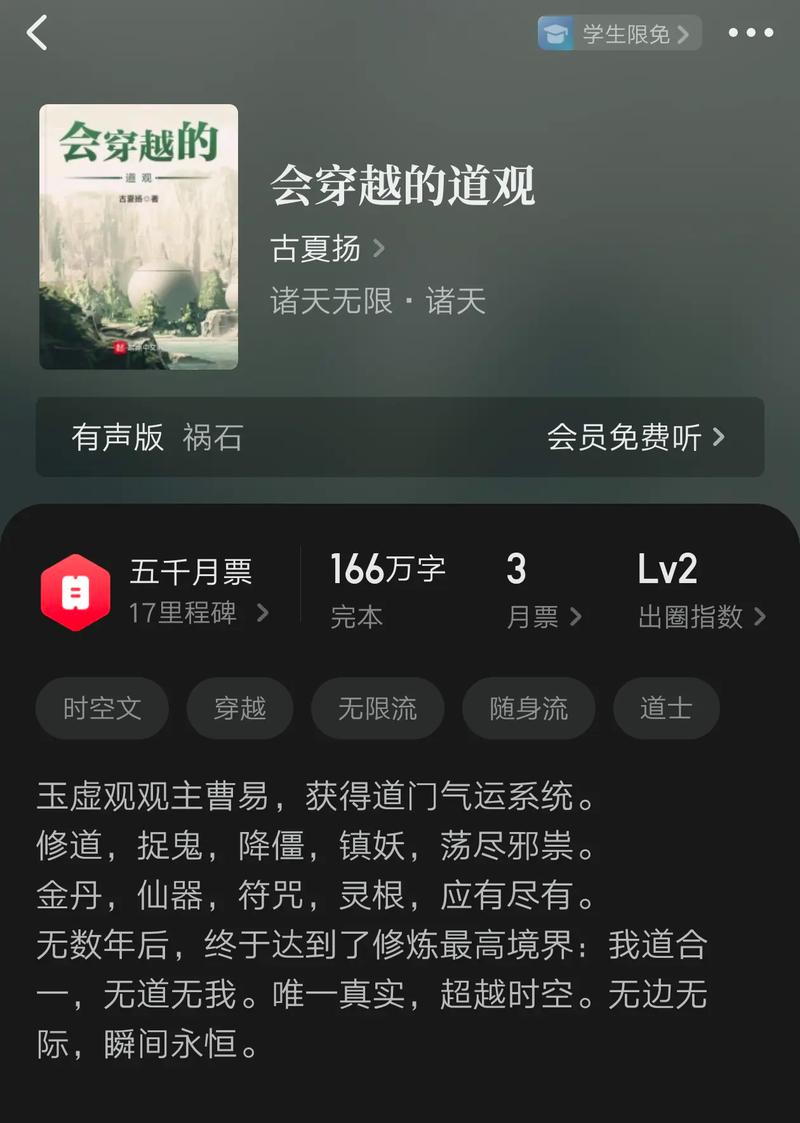The height and width of the screenshot is (1123, 800).
Task: Tap 会员免费听 to listen free
Action: pos(630,437)
